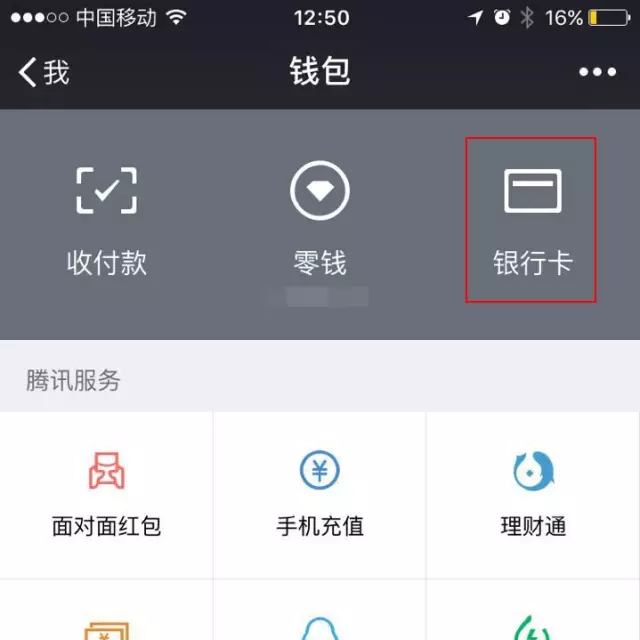The height and width of the screenshot is (640, 640).
Task: Open 收付款 money transfer
Action: [x=106, y=220]
